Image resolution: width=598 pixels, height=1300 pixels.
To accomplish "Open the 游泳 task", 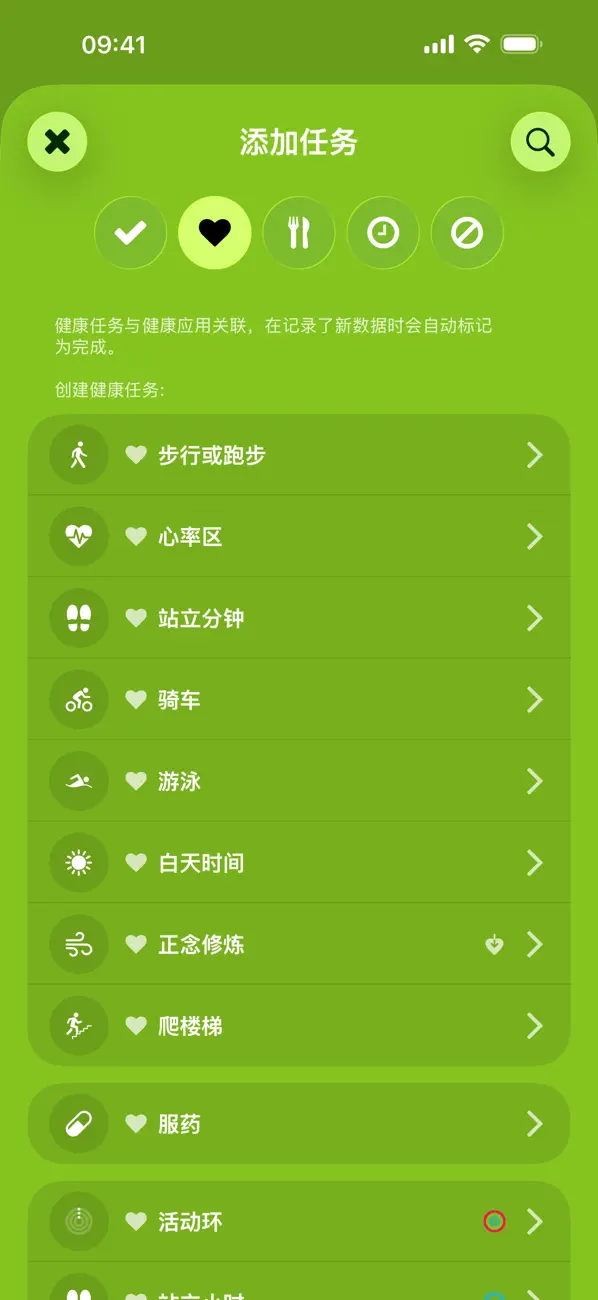I will pos(299,781).
